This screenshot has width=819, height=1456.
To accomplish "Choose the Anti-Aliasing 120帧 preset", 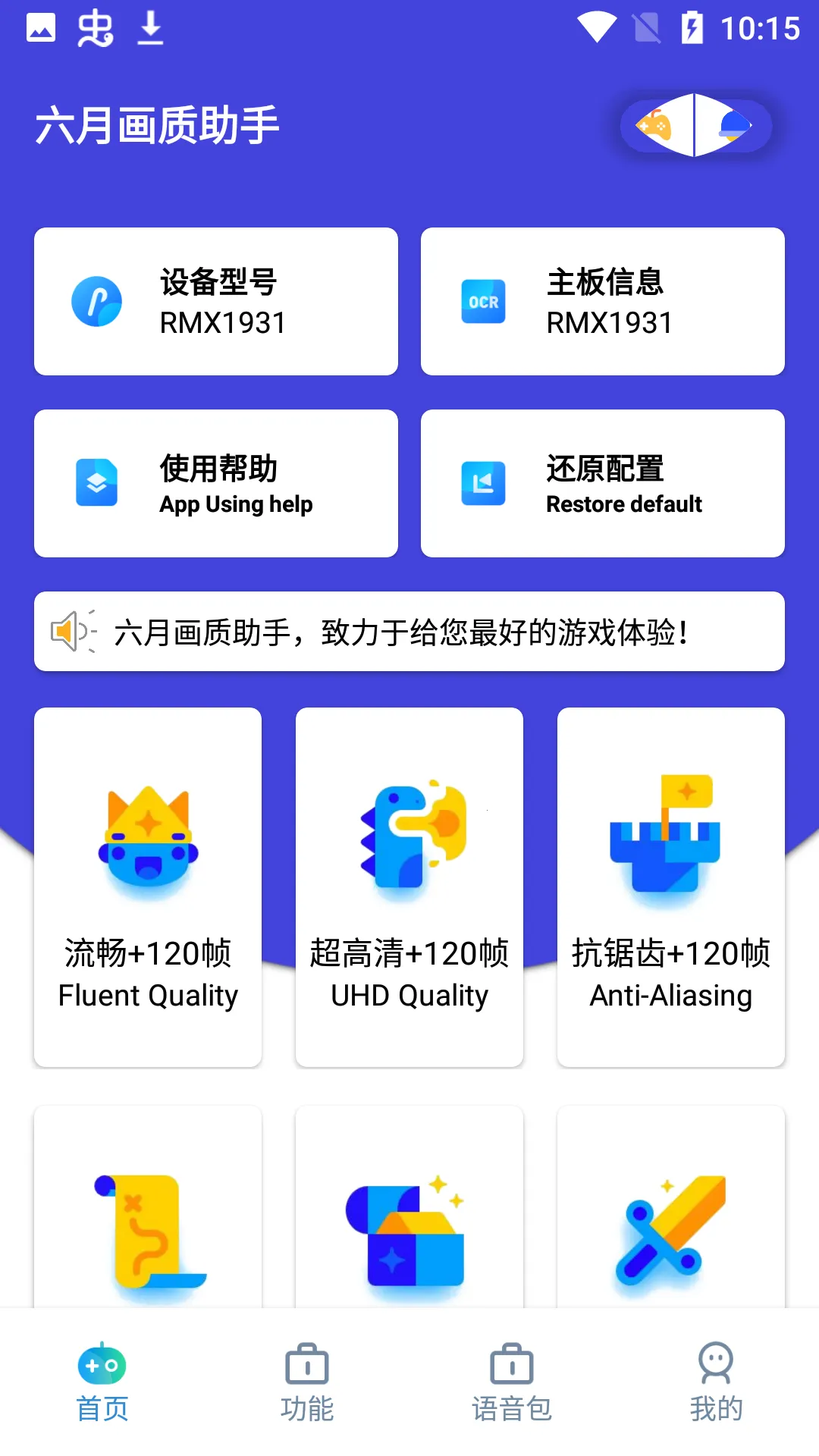I will click(671, 887).
